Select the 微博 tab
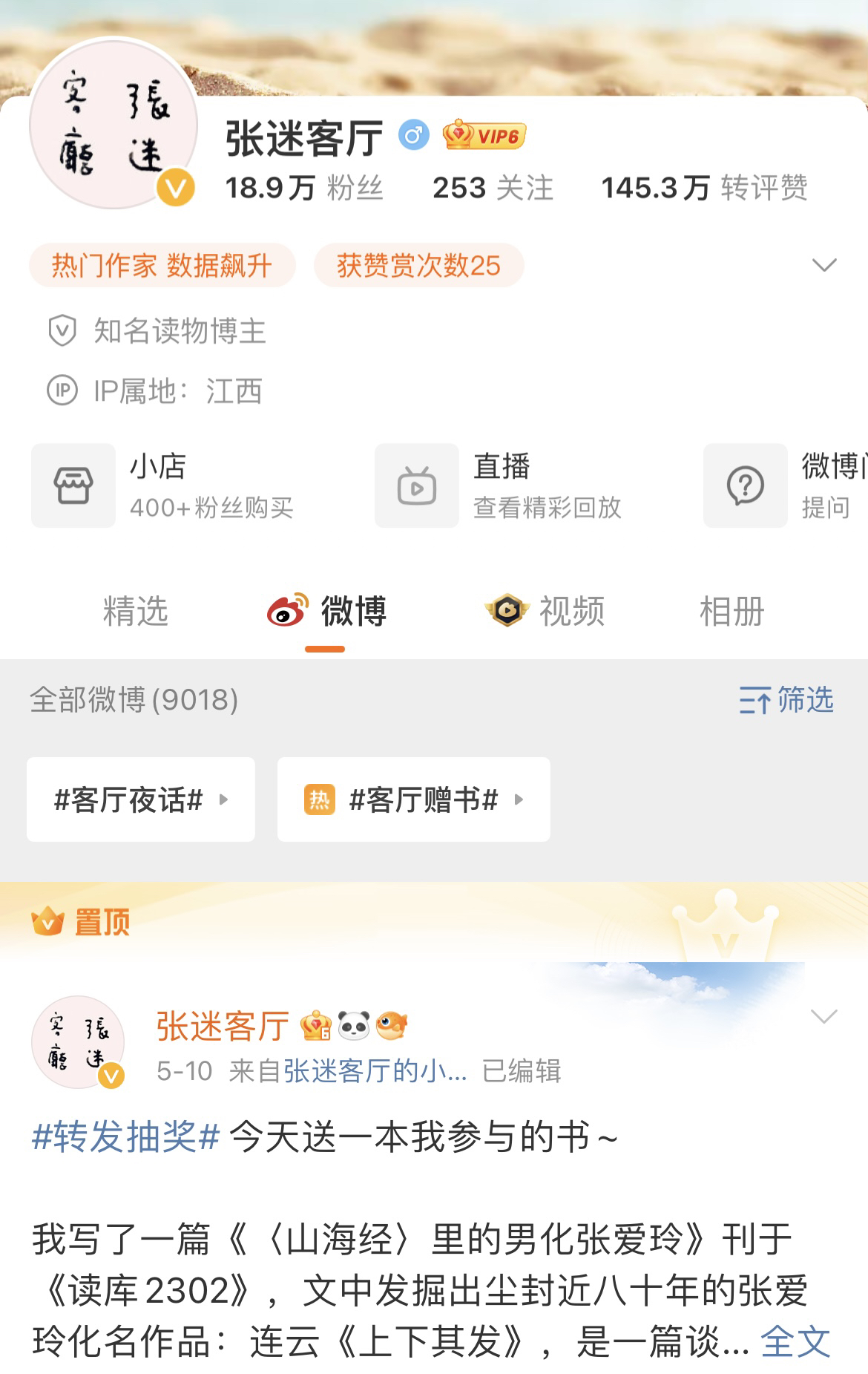Image resolution: width=868 pixels, height=1374 pixels. coord(326,612)
